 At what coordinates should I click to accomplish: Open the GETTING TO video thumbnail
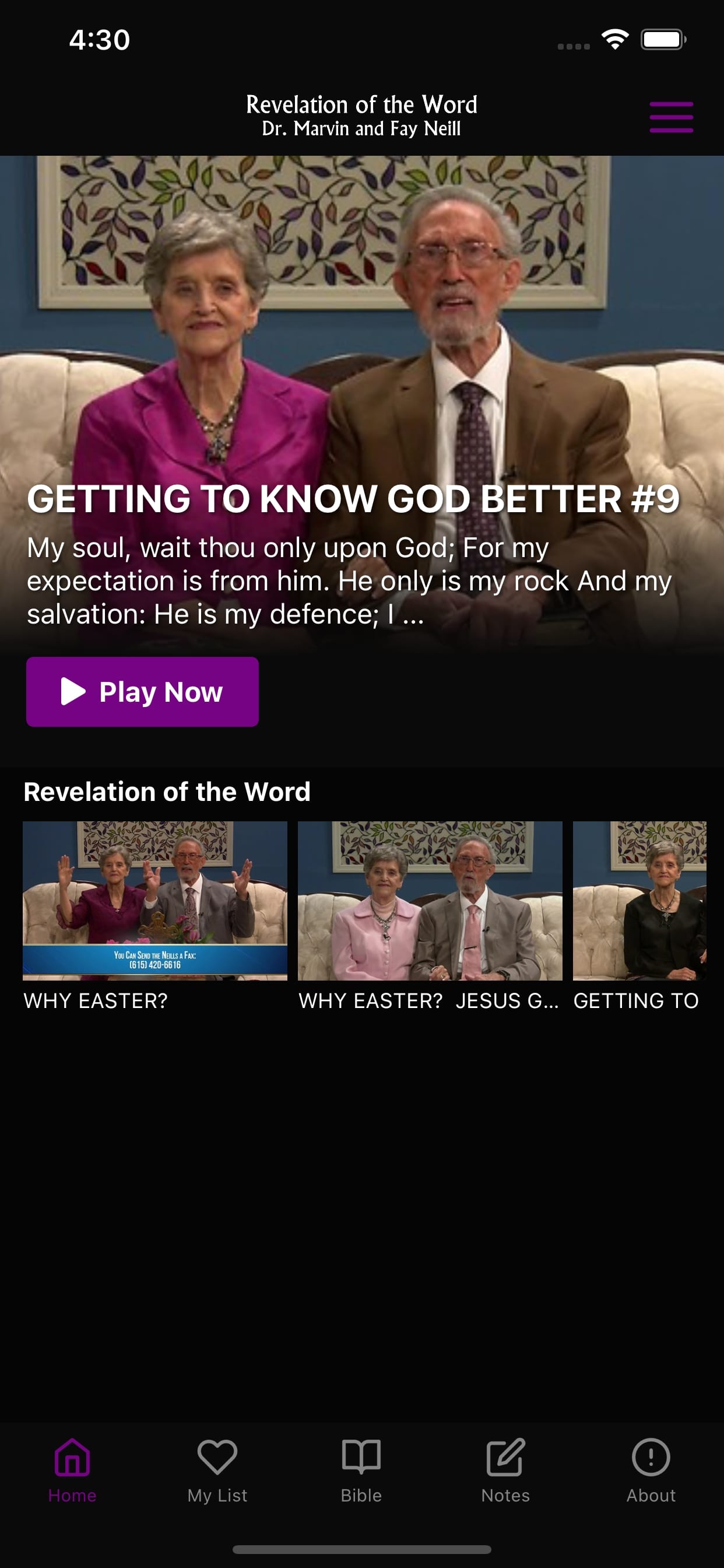[639, 901]
